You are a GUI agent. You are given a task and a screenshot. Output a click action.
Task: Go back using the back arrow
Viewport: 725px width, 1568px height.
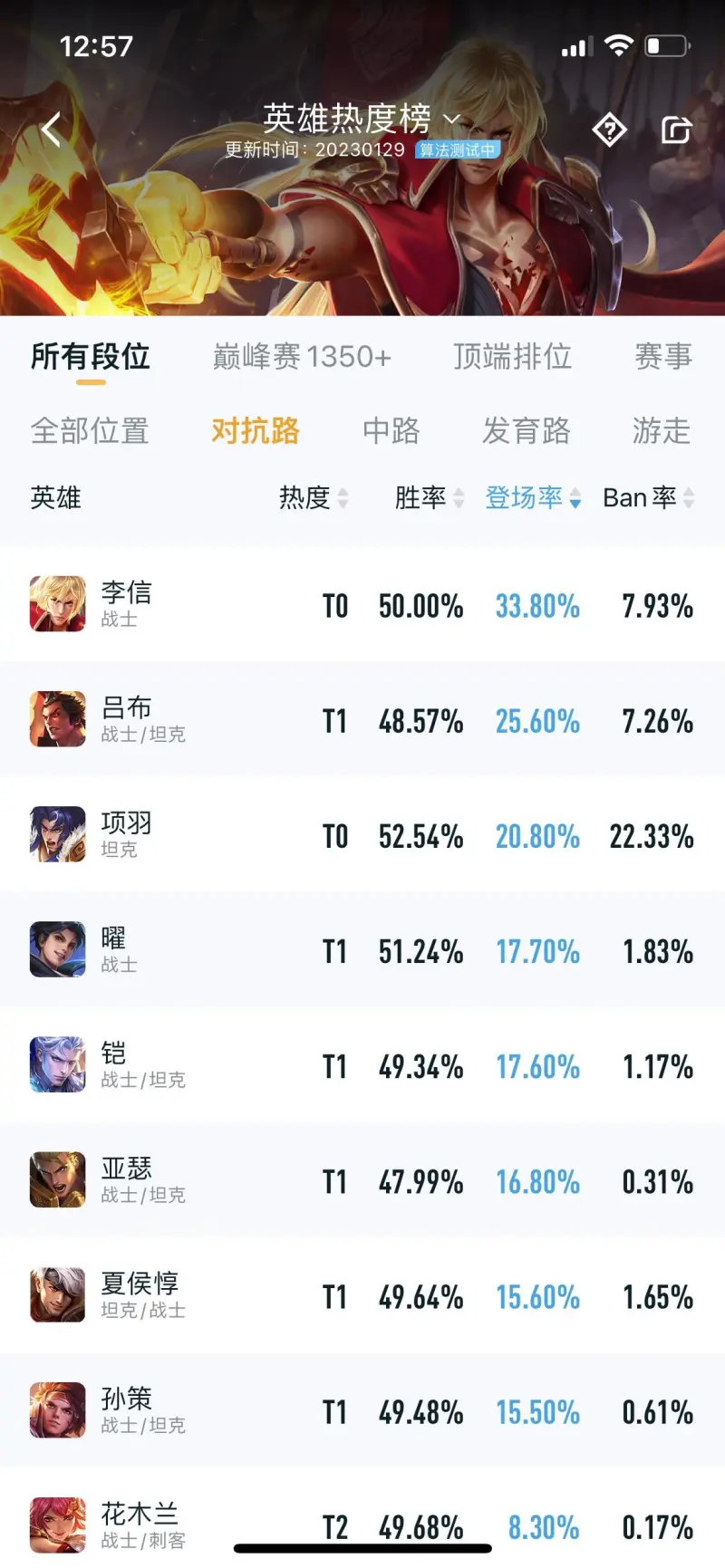pyautogui.click(x=53, y=130)
